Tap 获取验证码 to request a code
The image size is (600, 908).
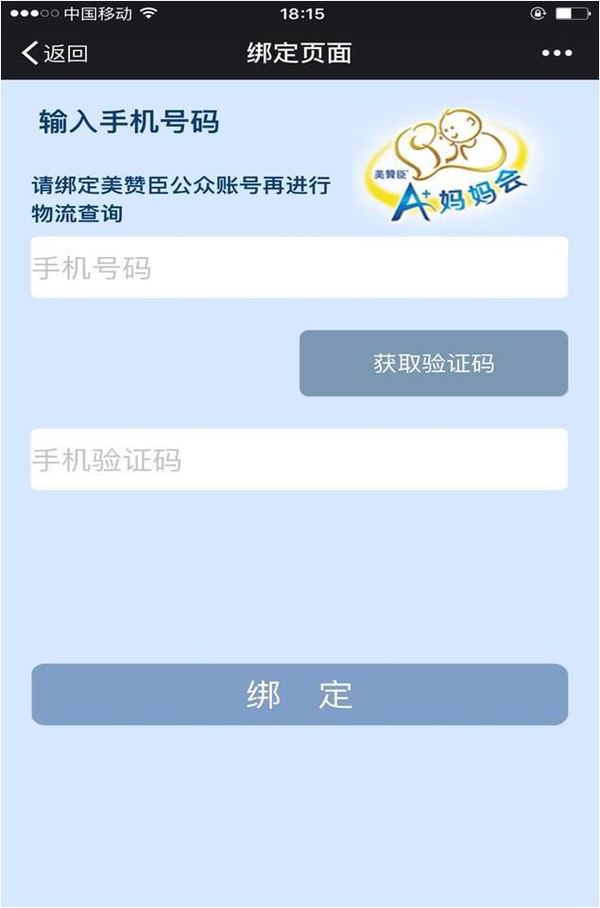point(433,363)
